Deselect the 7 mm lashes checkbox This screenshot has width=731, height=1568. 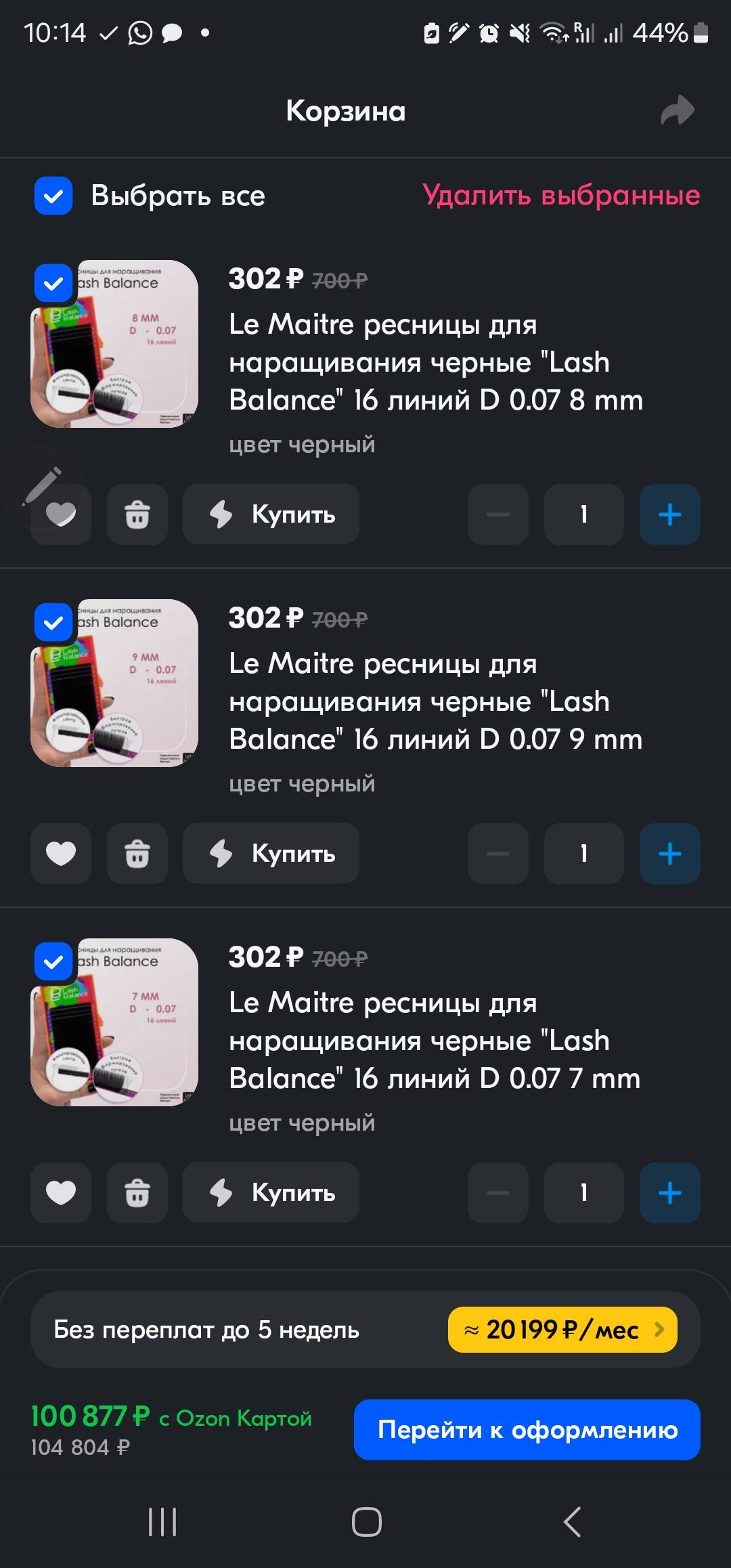[54, 962]
